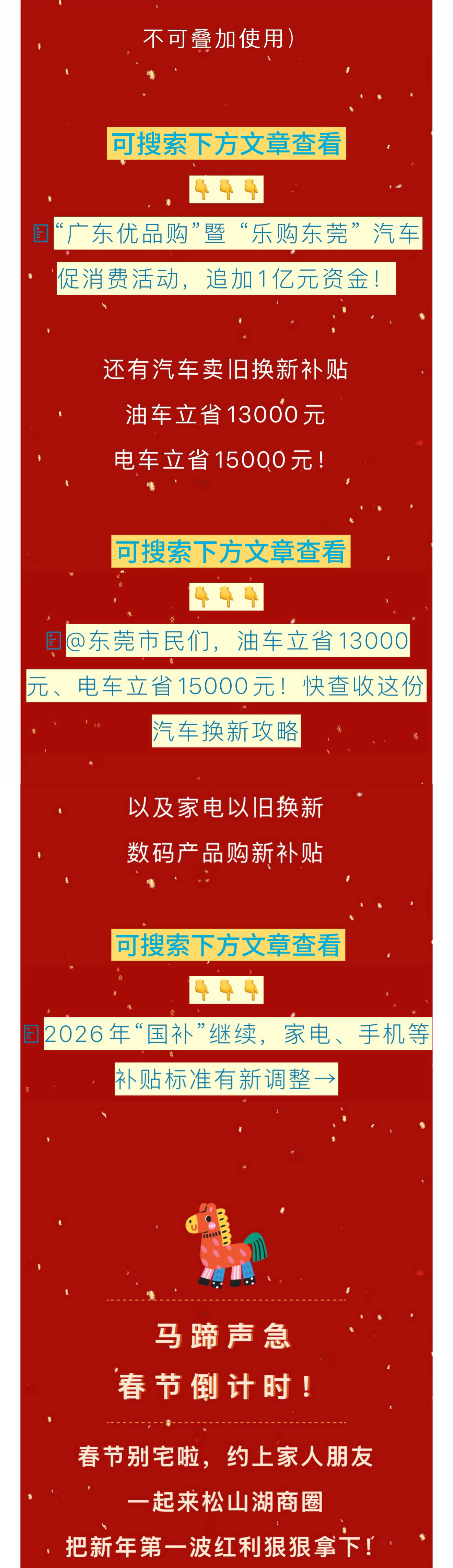Open the "广东优品购" car promotion article link

pyautogui.click(x=237, y=234)
